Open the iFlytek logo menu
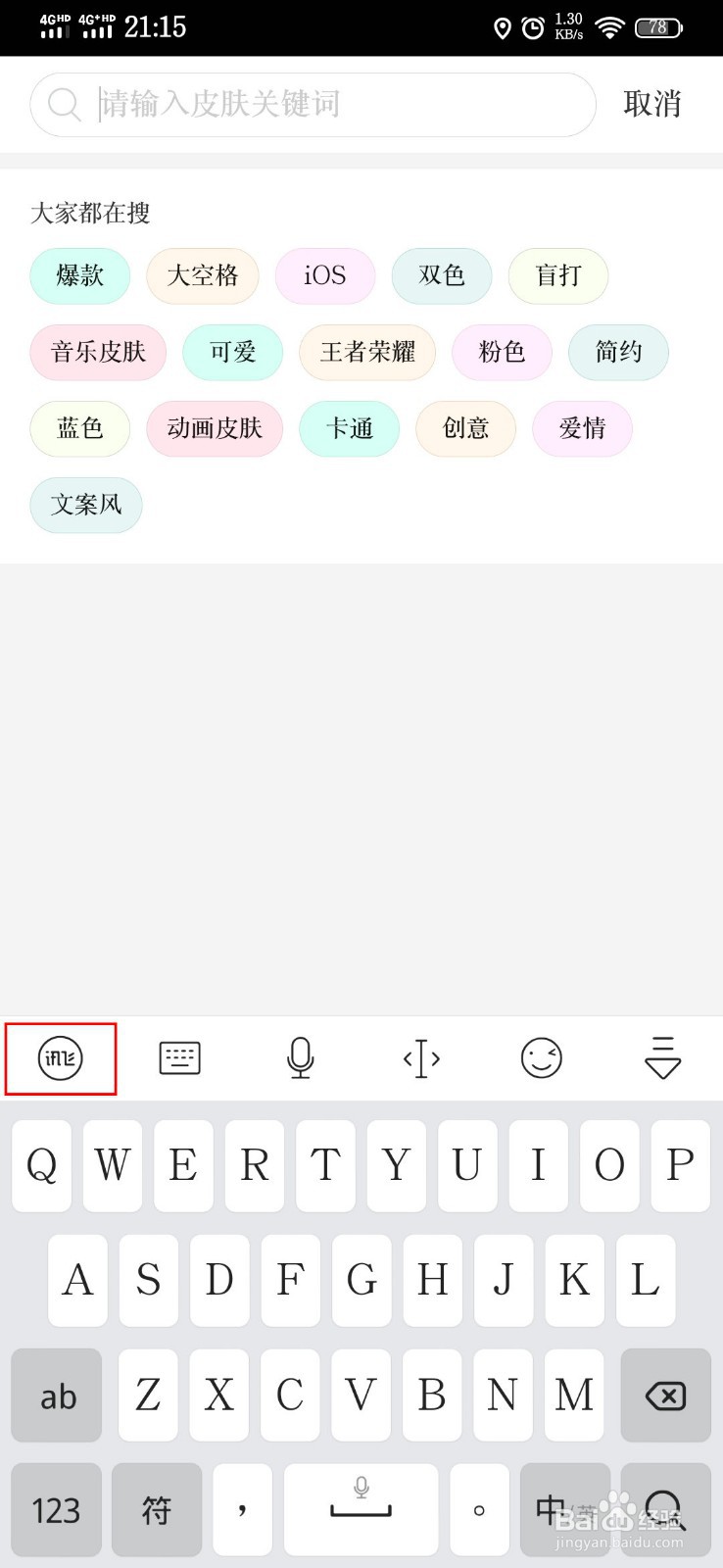The width and height of the screenshot is (723, 1568). click(60, 1058)
